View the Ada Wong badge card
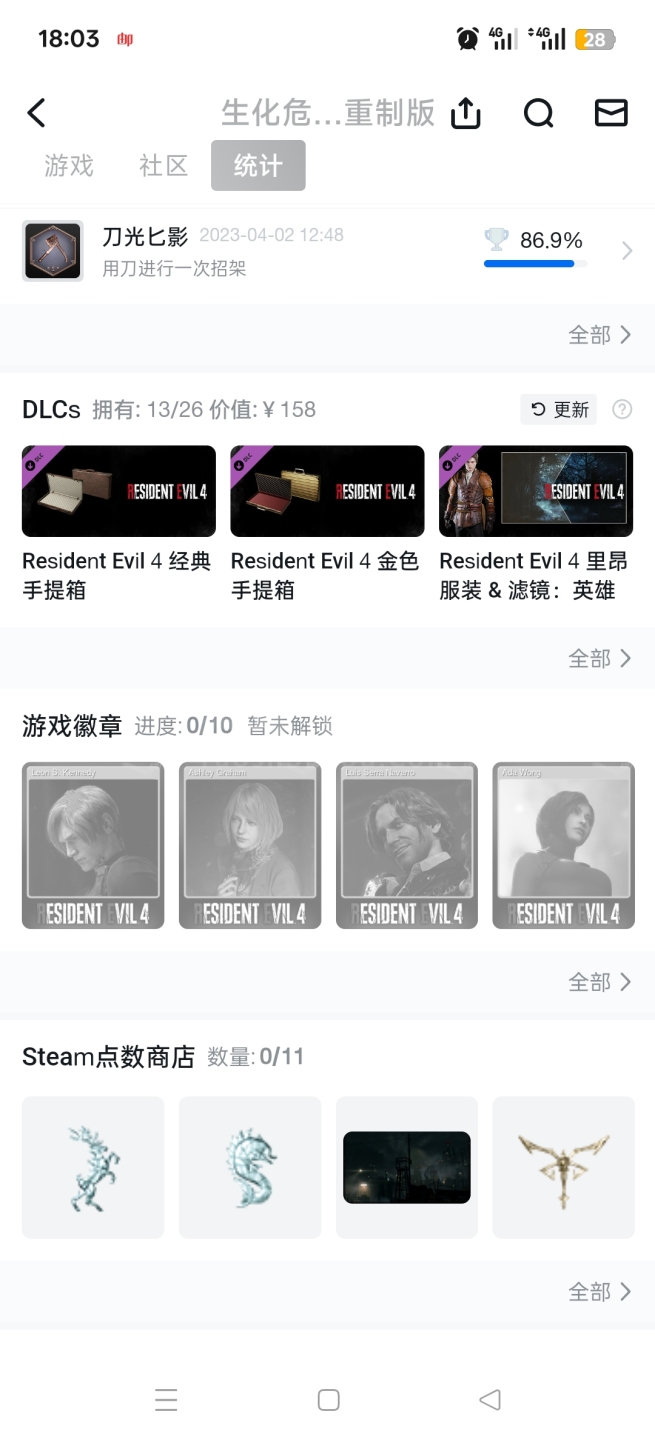Viewport: 655px width, 1440px height. click(x=563, y=845)
